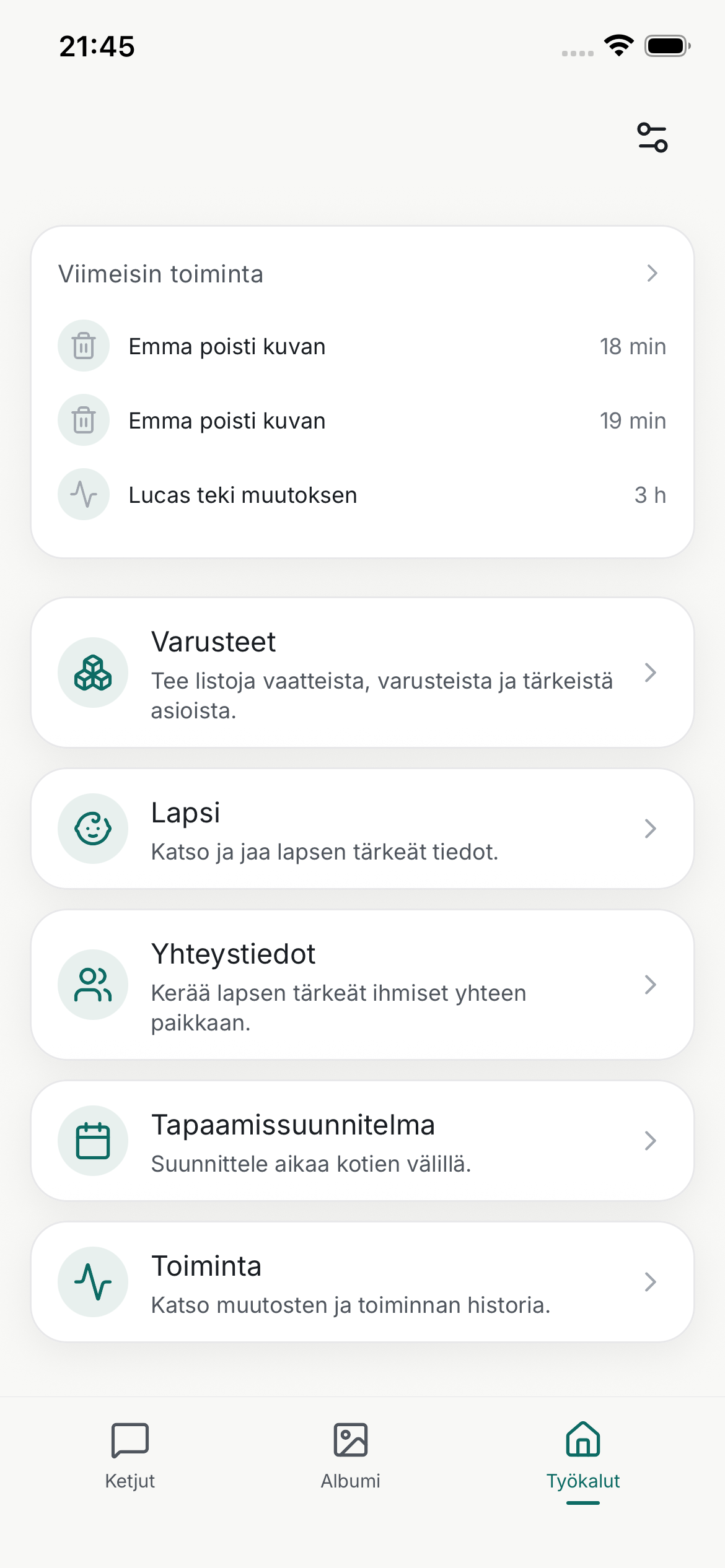Image resolution: width=725 pixels, height=1568 pixels.
Task: Select the Lapsi baby face icon
Action: tap(92, 829)
